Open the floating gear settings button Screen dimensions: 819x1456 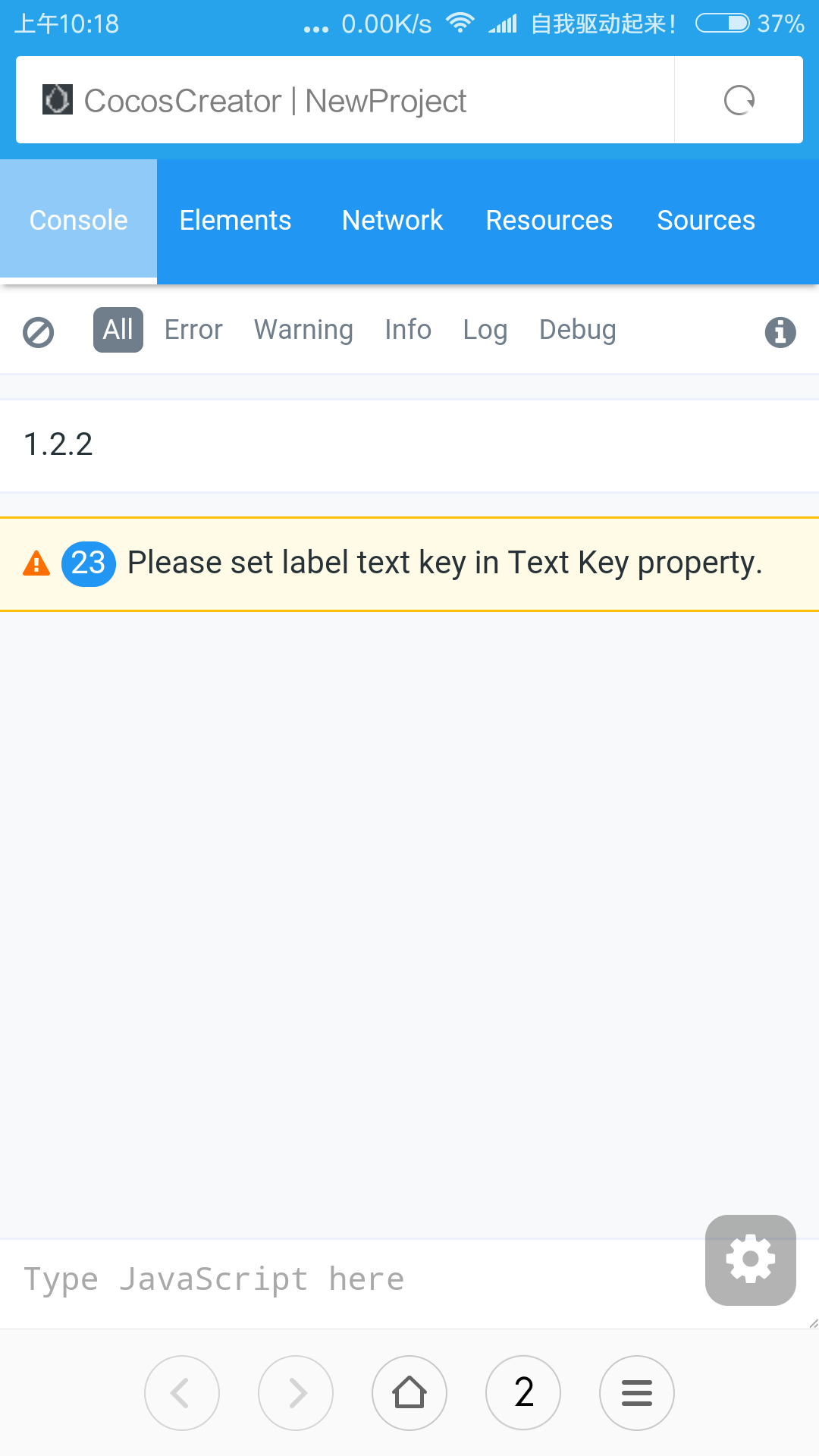(750, 1260)
